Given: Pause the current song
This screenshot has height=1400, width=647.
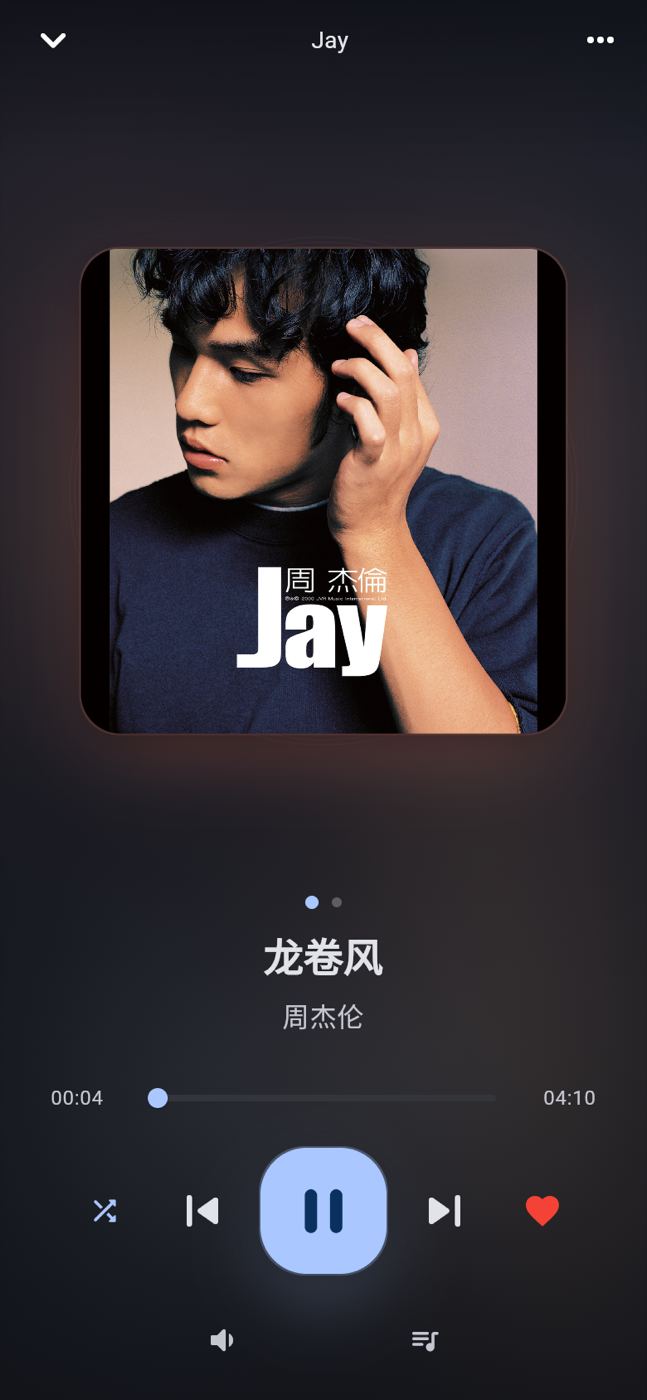Looking at the screenshot, I should pyautogui.click(x=323, y=1211).
